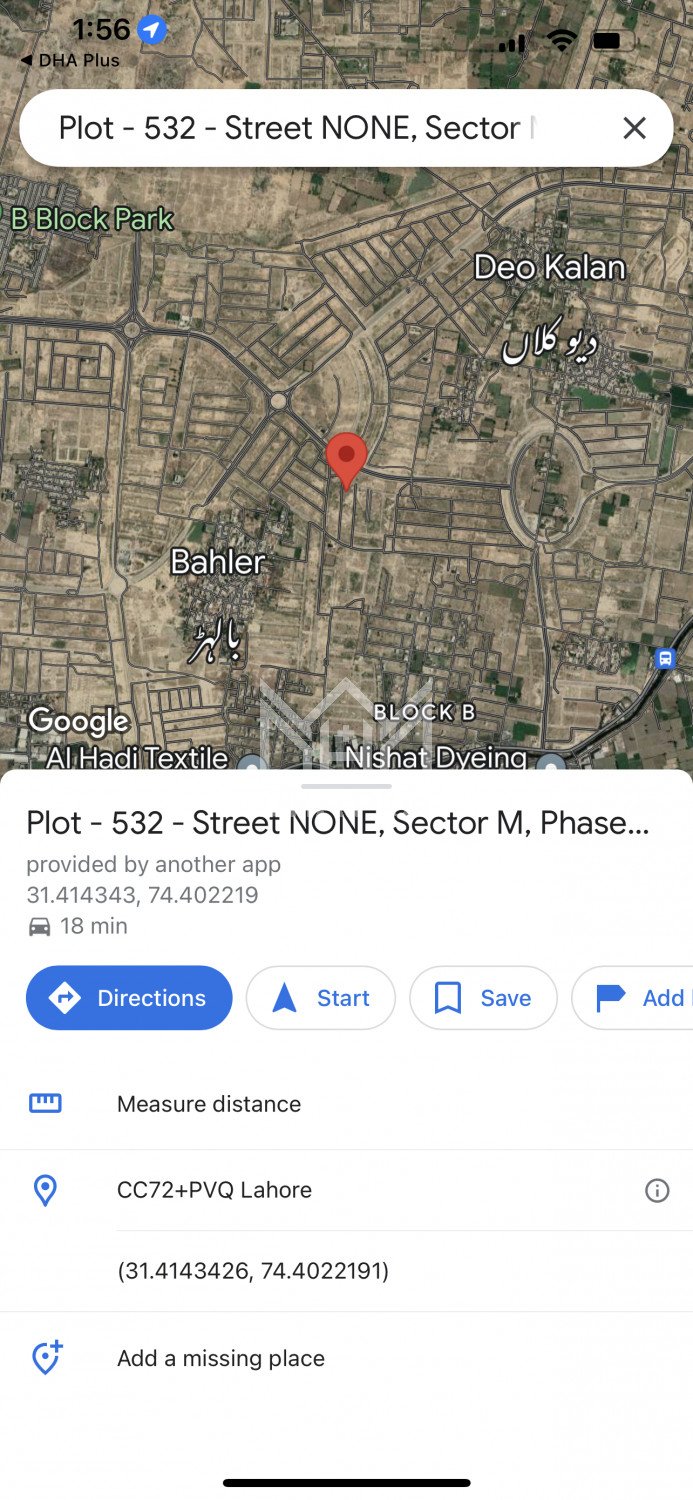Viewport: 693px width, 1500px height.
Task: Return to the DHA Plus app
Action: [70, 60]
